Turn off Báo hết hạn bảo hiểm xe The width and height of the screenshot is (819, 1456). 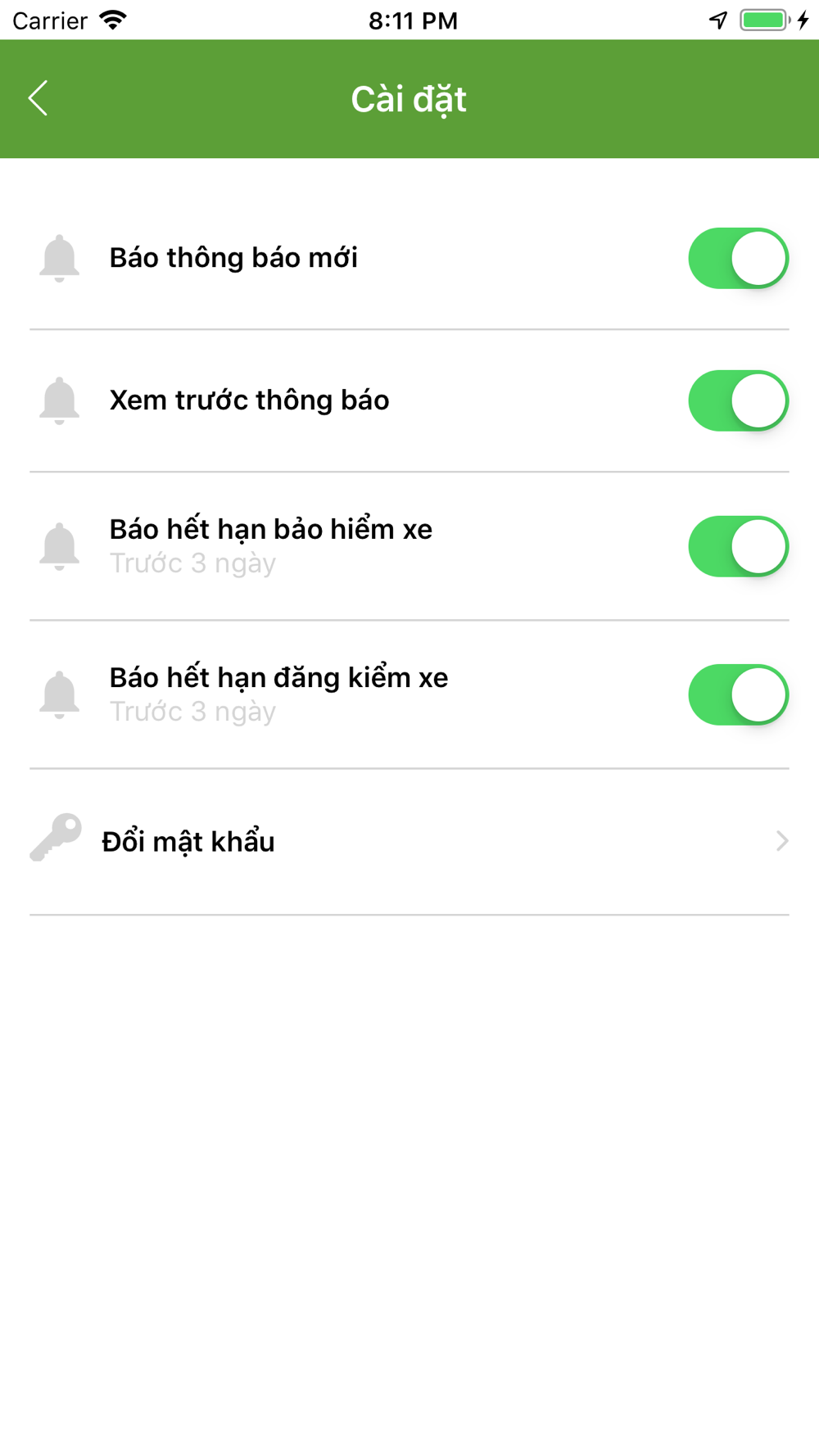(x=738, y=546)
